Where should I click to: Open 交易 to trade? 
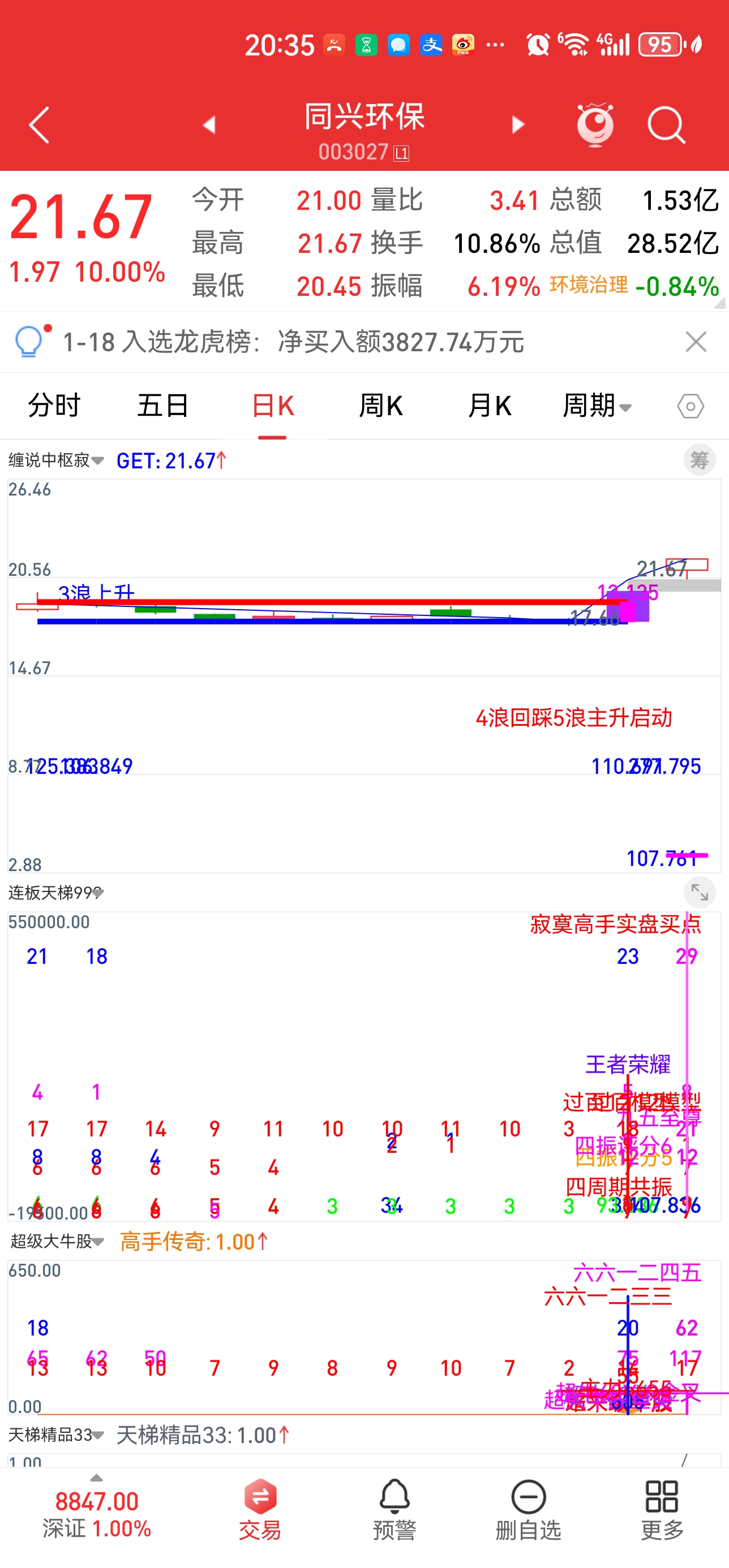coord(260,1510)
